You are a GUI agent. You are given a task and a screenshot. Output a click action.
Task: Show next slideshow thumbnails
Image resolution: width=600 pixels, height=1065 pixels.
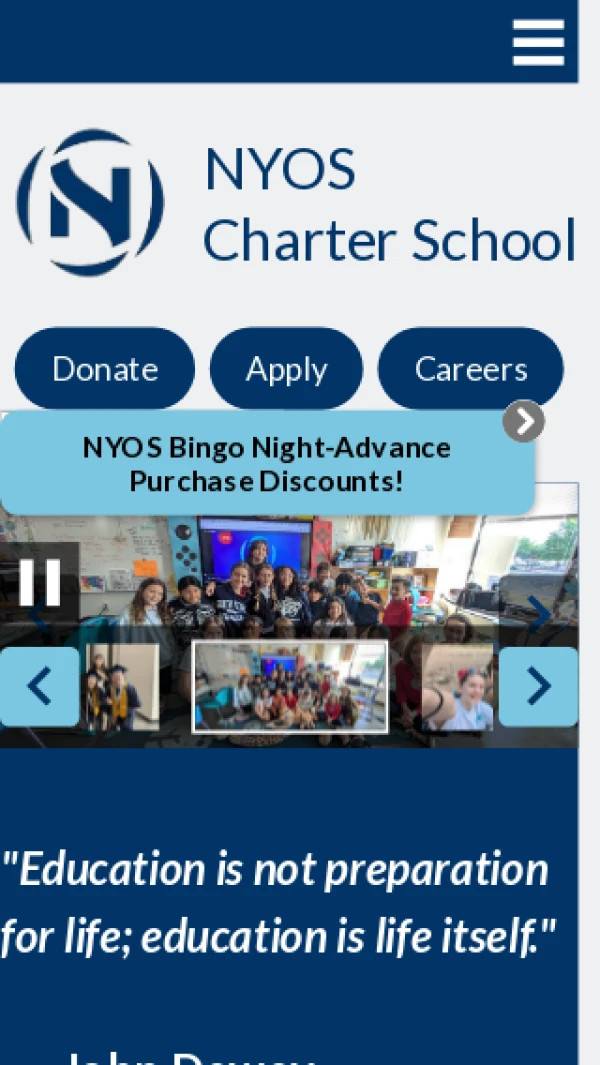[538, 686]
